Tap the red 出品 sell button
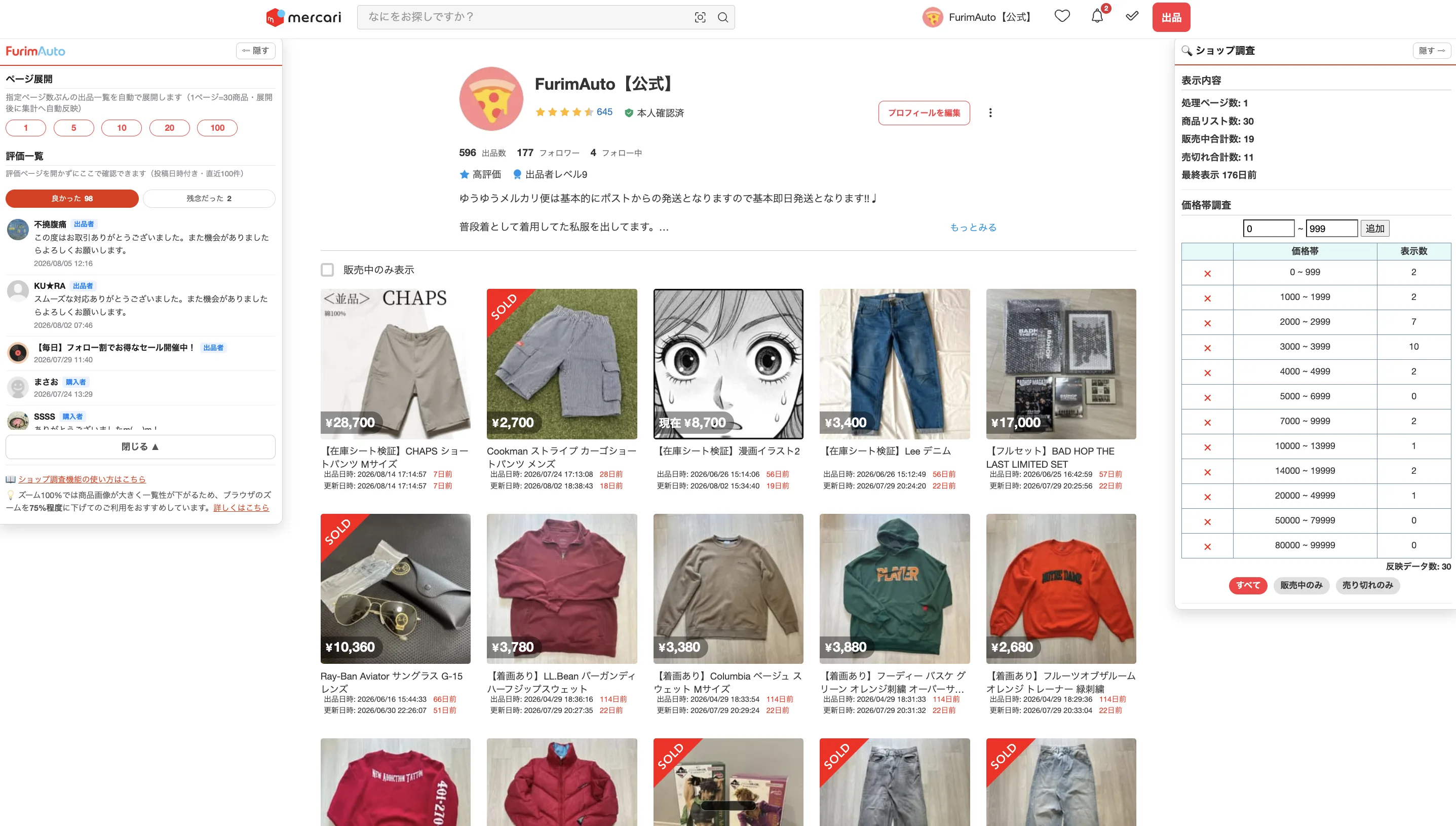 coord(1171,17)
